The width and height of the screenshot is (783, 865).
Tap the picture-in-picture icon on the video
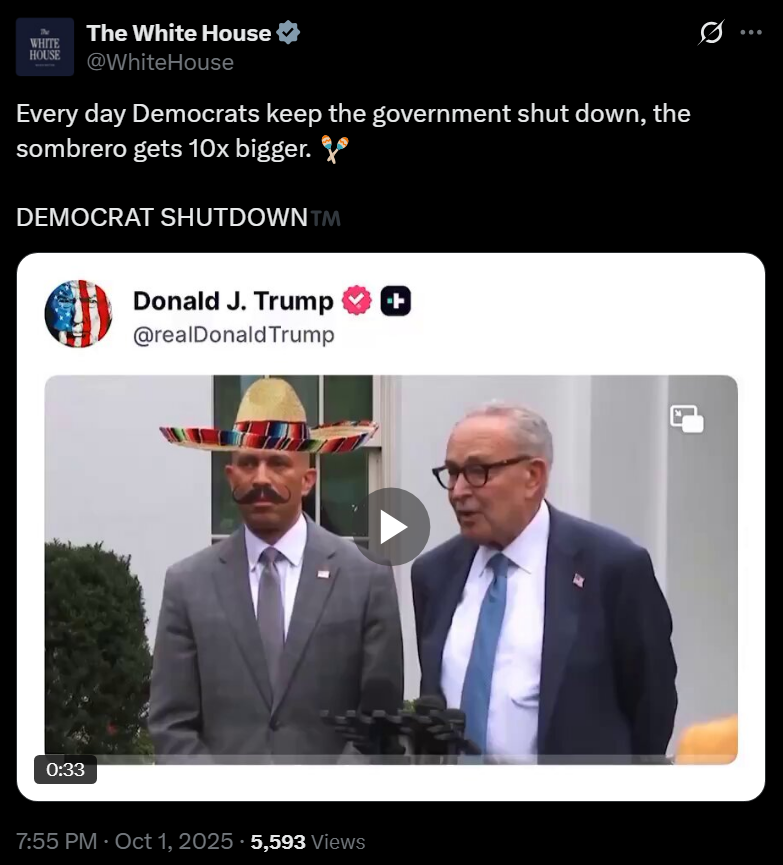point(687,419)
